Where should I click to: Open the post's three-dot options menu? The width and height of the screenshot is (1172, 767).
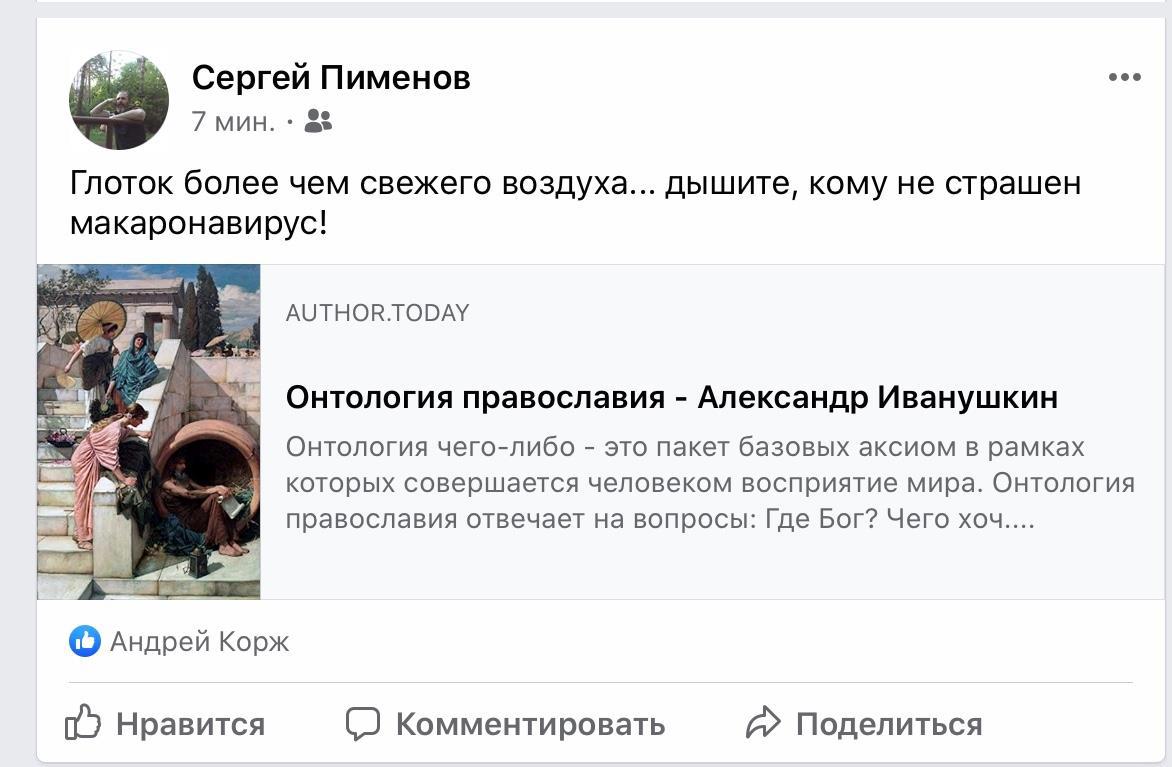point(1124,77)
